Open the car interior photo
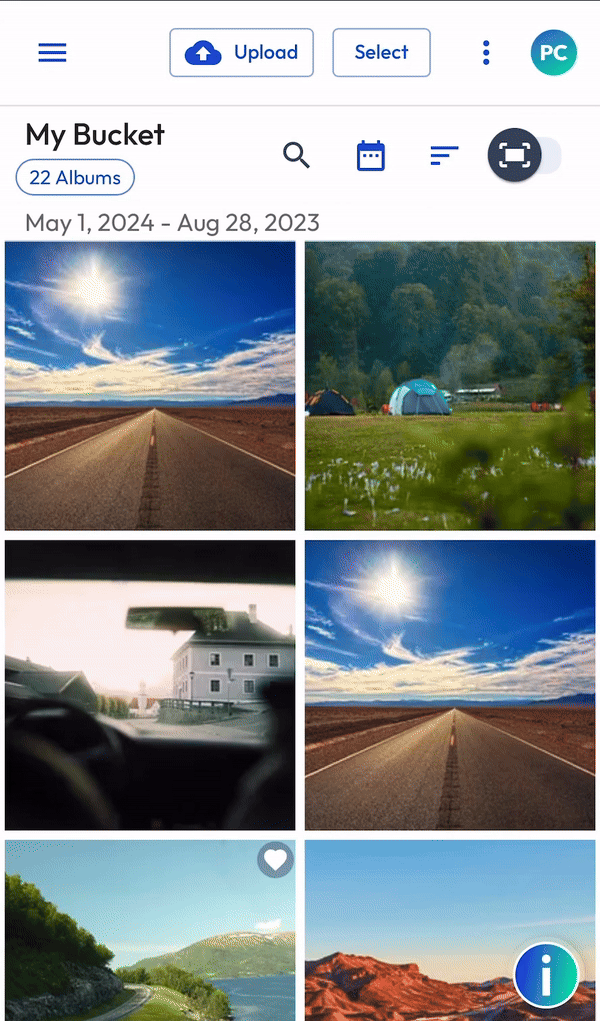This screenshot has height=1021, width=600. click(x=150, y=685)
